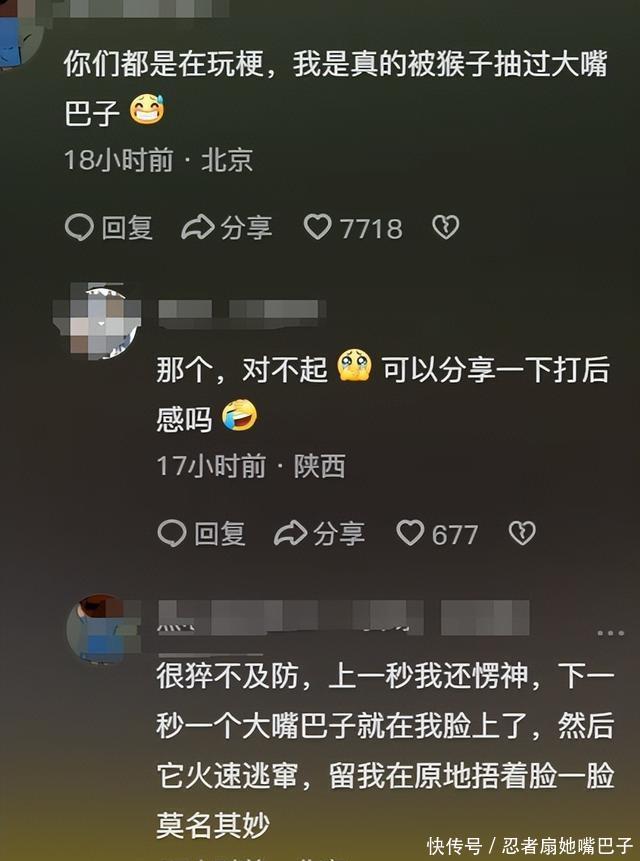Share the 陕西 comment posted 17小时前
This screenshot has height=861, width=640.
point(319,534)
